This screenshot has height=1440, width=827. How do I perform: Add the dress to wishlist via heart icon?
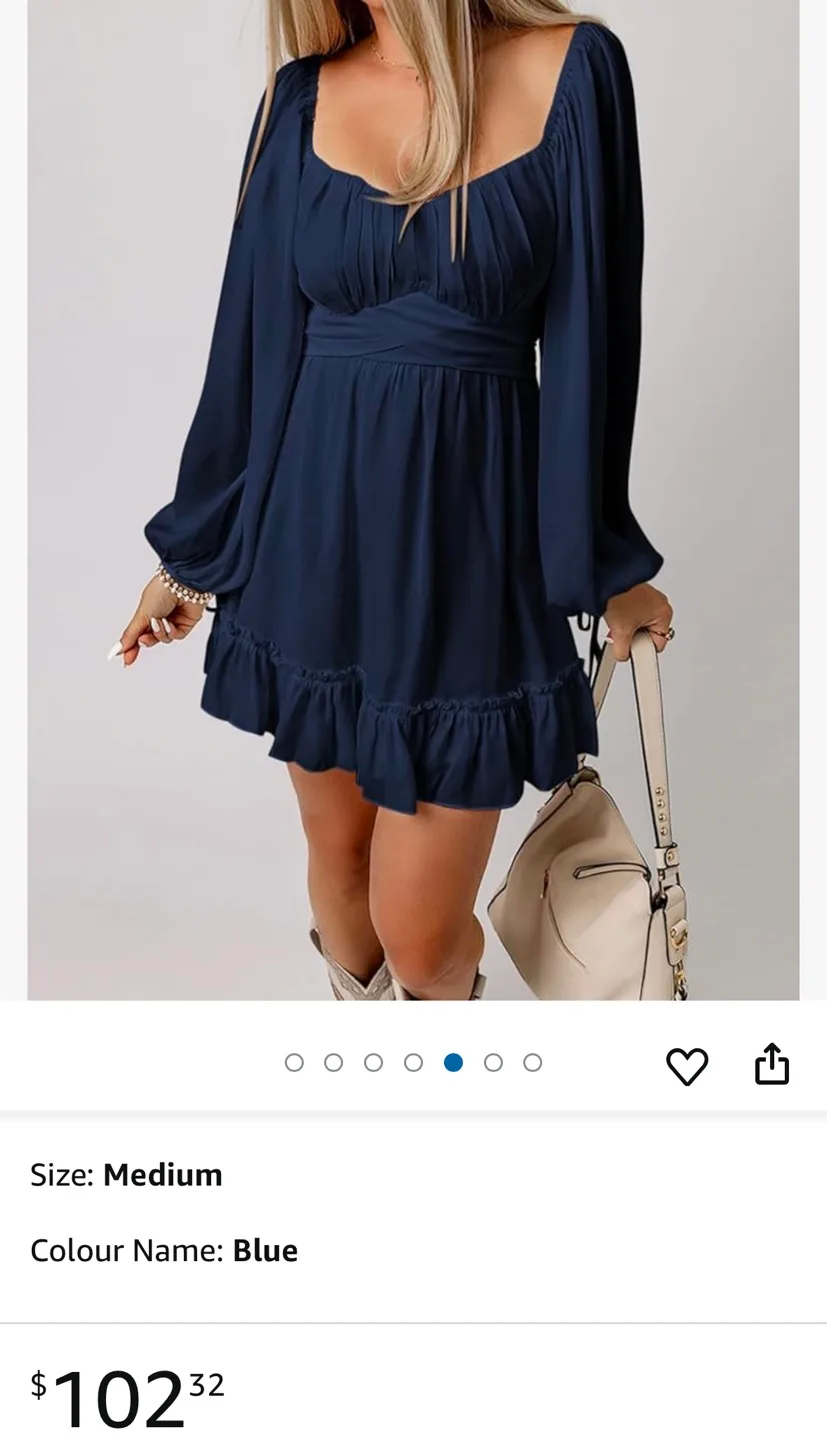(x=686, y=1064)
